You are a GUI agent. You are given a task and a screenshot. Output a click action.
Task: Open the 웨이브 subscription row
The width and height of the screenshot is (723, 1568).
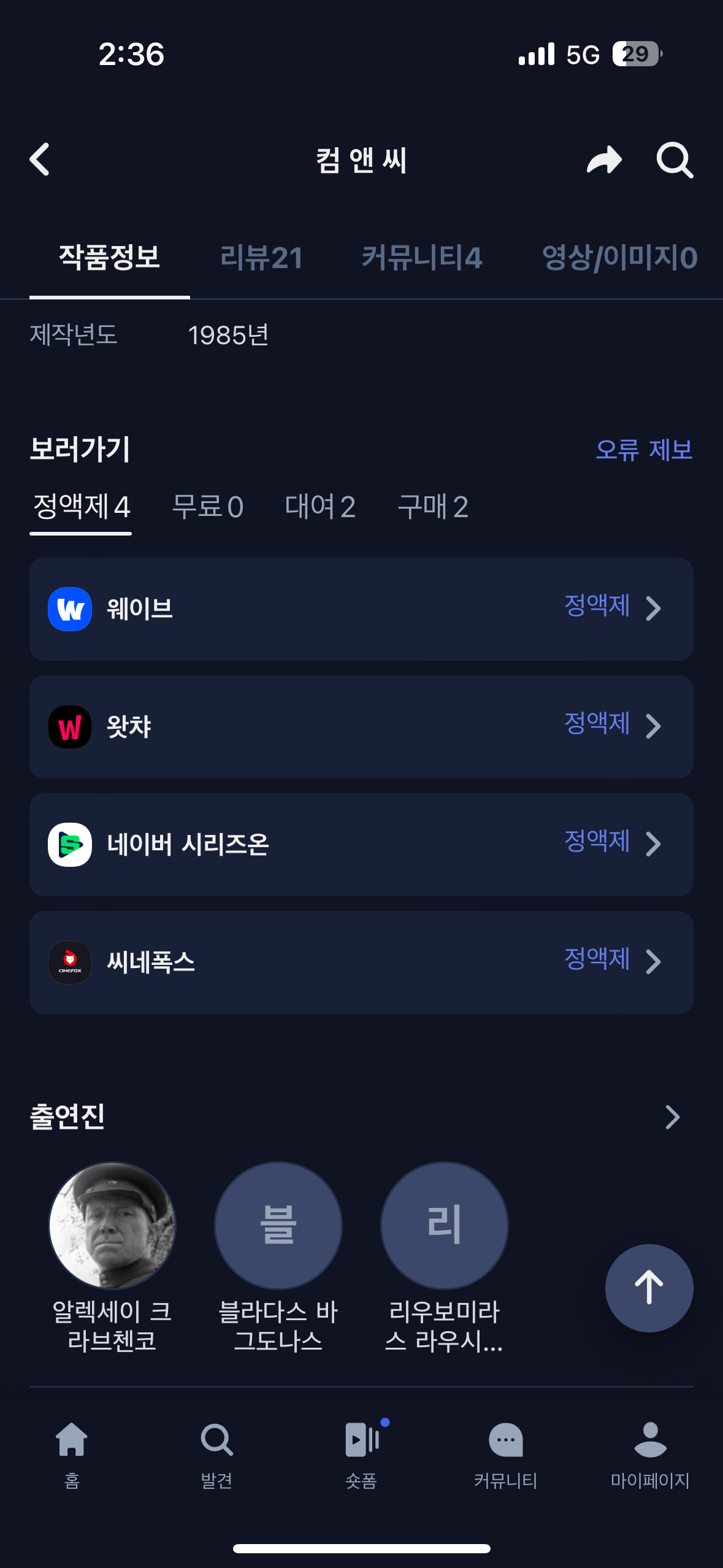click(x=361, y=609)
